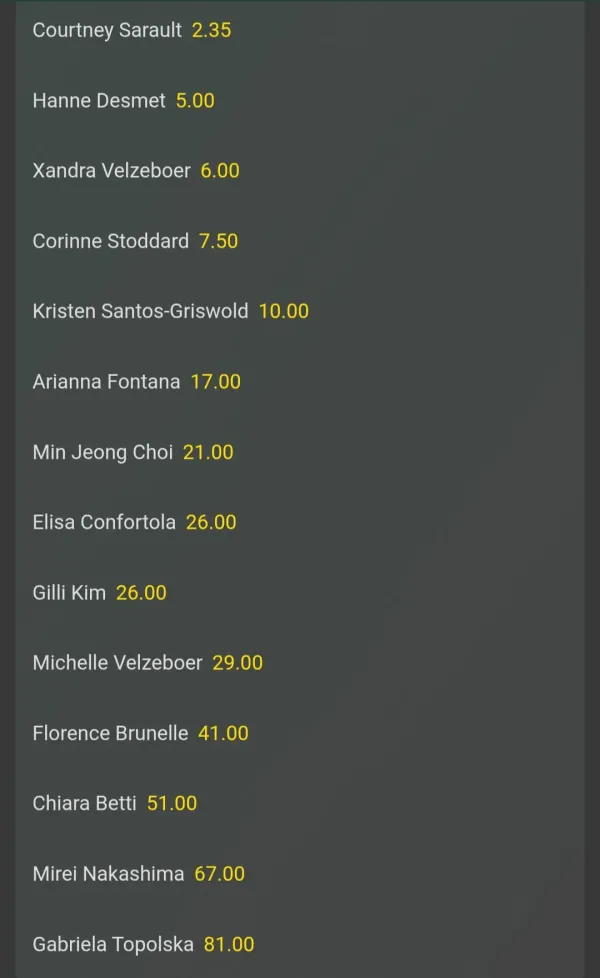The image size is (600, 978).
Task: Add Xandra Velzeboer 6.00 to the betslip
Action: (299, 170)
